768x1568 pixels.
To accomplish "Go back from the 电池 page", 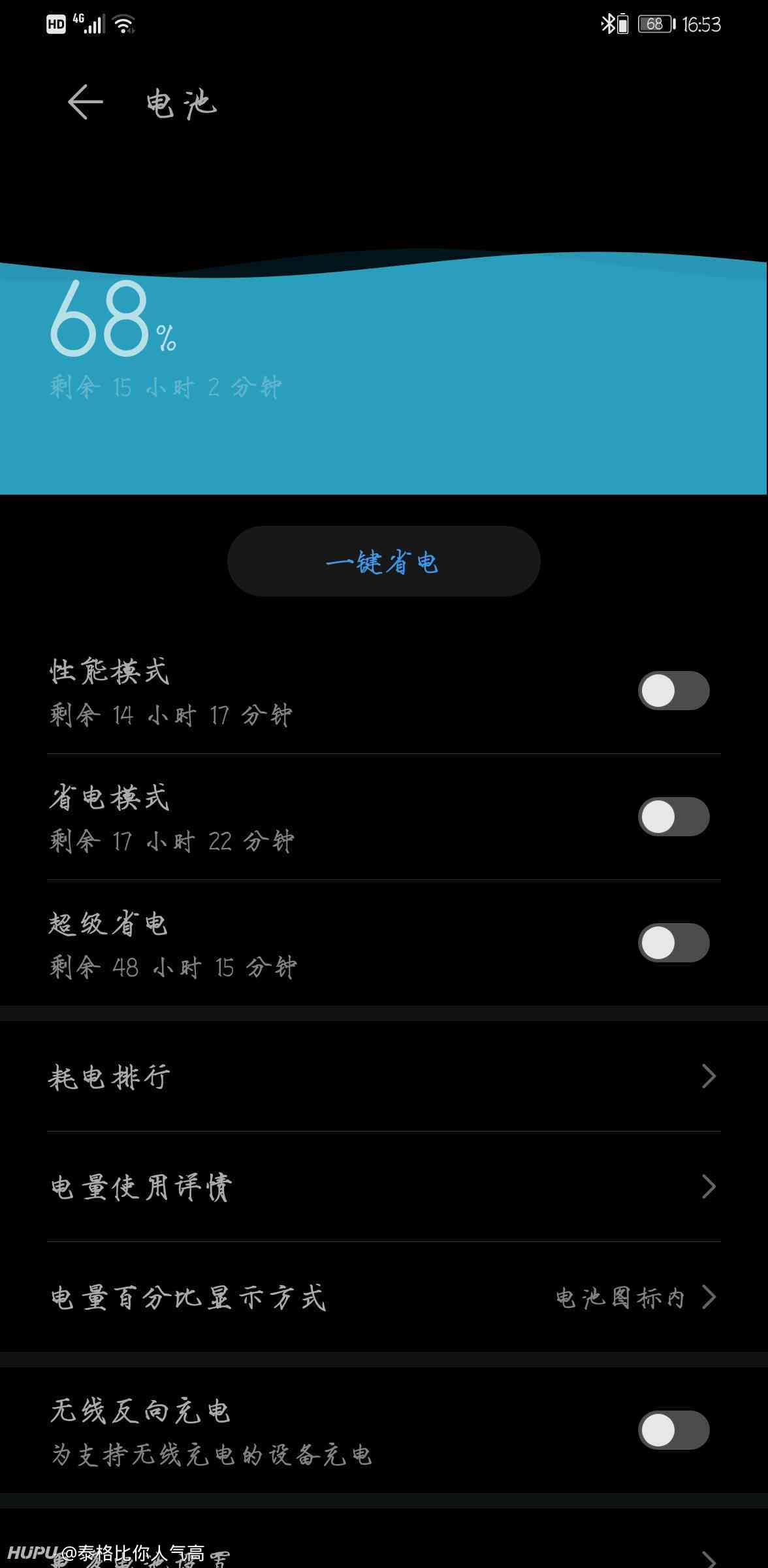I will (86, 103).
